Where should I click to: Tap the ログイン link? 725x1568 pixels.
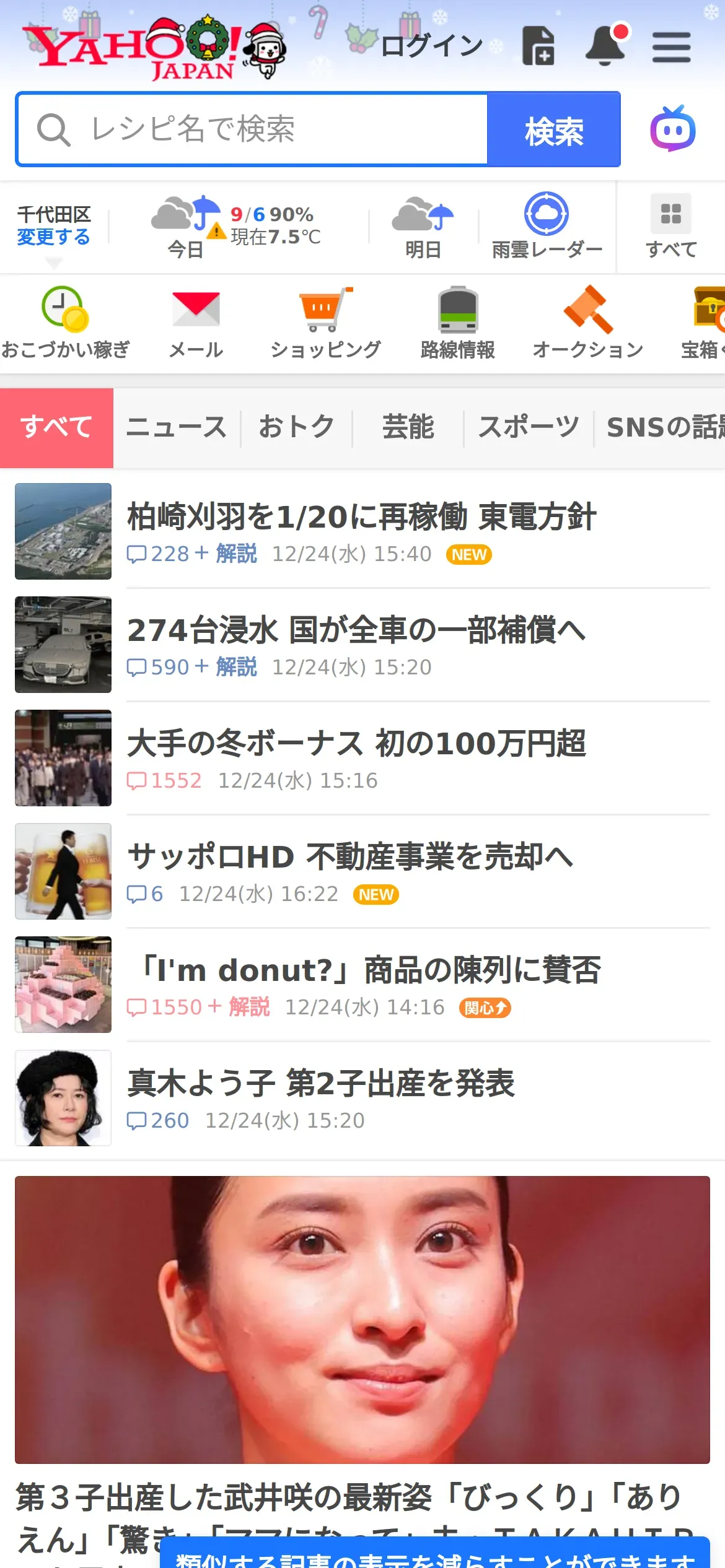(x=431, y=46)
